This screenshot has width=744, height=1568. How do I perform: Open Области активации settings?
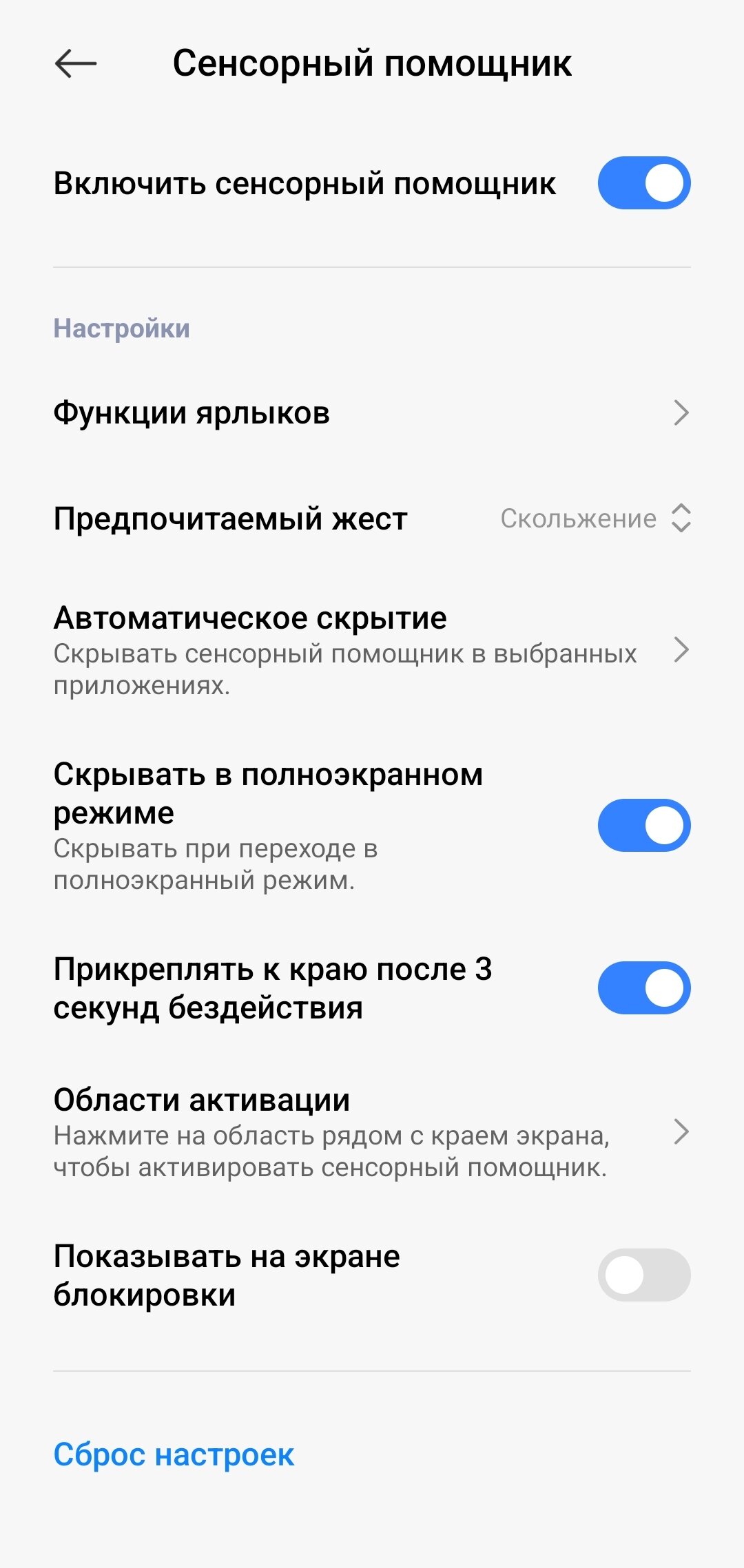372,1131
